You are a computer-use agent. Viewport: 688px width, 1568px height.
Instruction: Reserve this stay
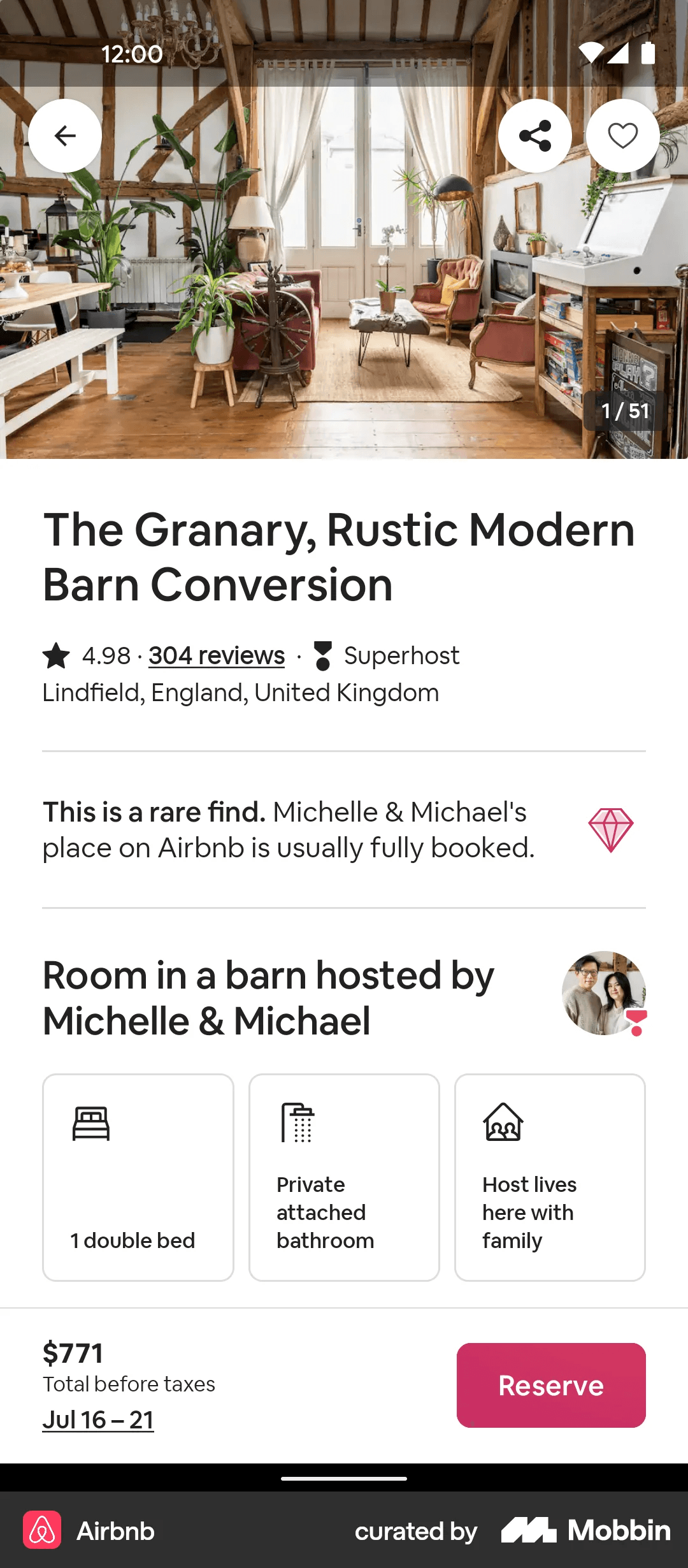pyautogui.click(x=551, y=1385)
